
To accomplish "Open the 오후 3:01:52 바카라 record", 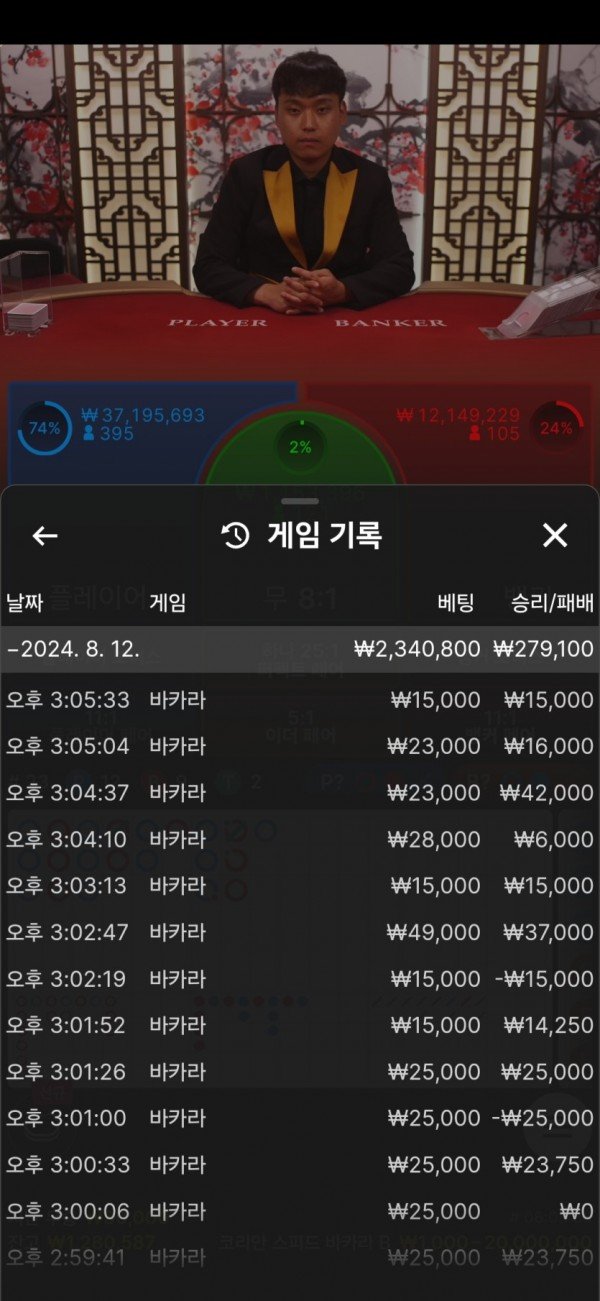I will (300, 1025).
